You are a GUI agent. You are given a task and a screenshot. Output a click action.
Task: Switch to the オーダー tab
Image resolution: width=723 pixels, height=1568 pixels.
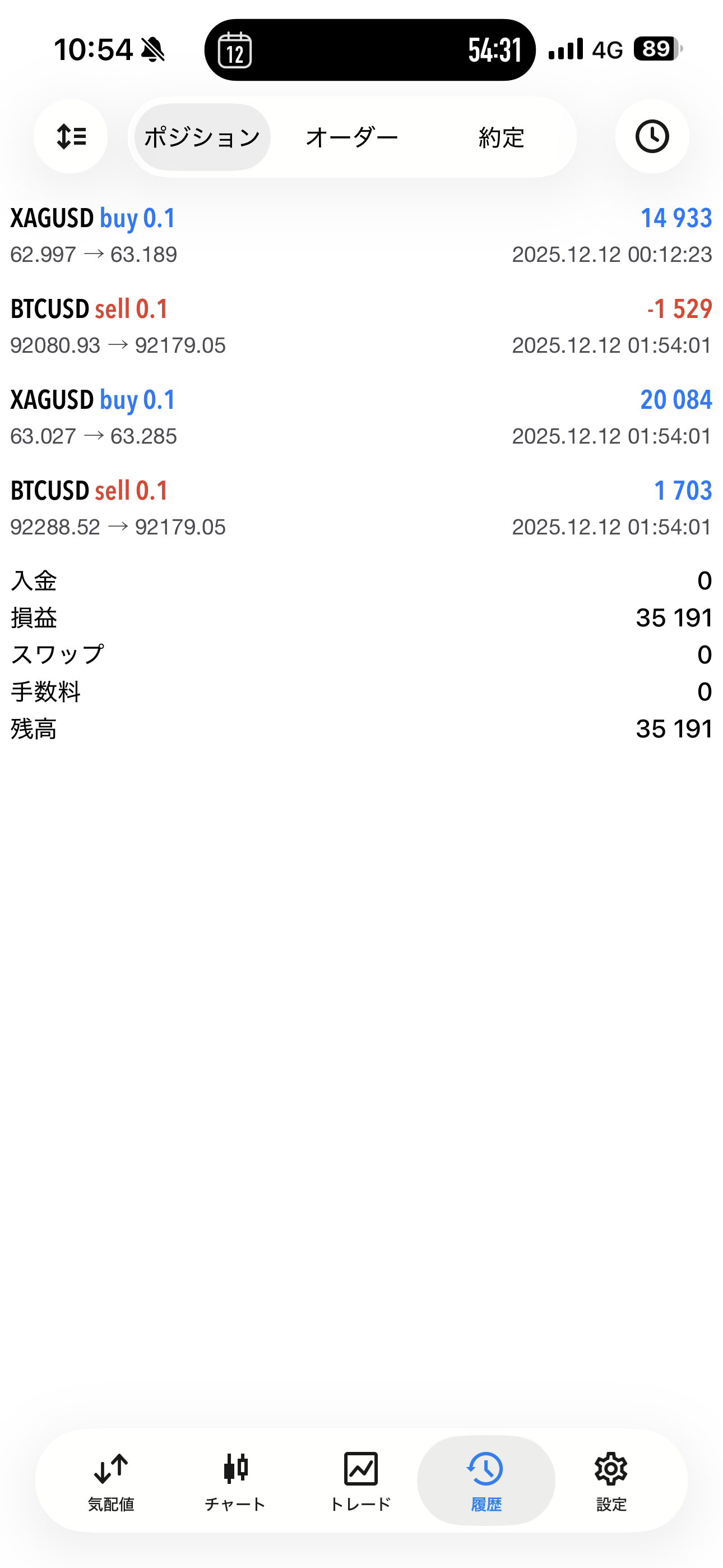click(x=352, y=137)
